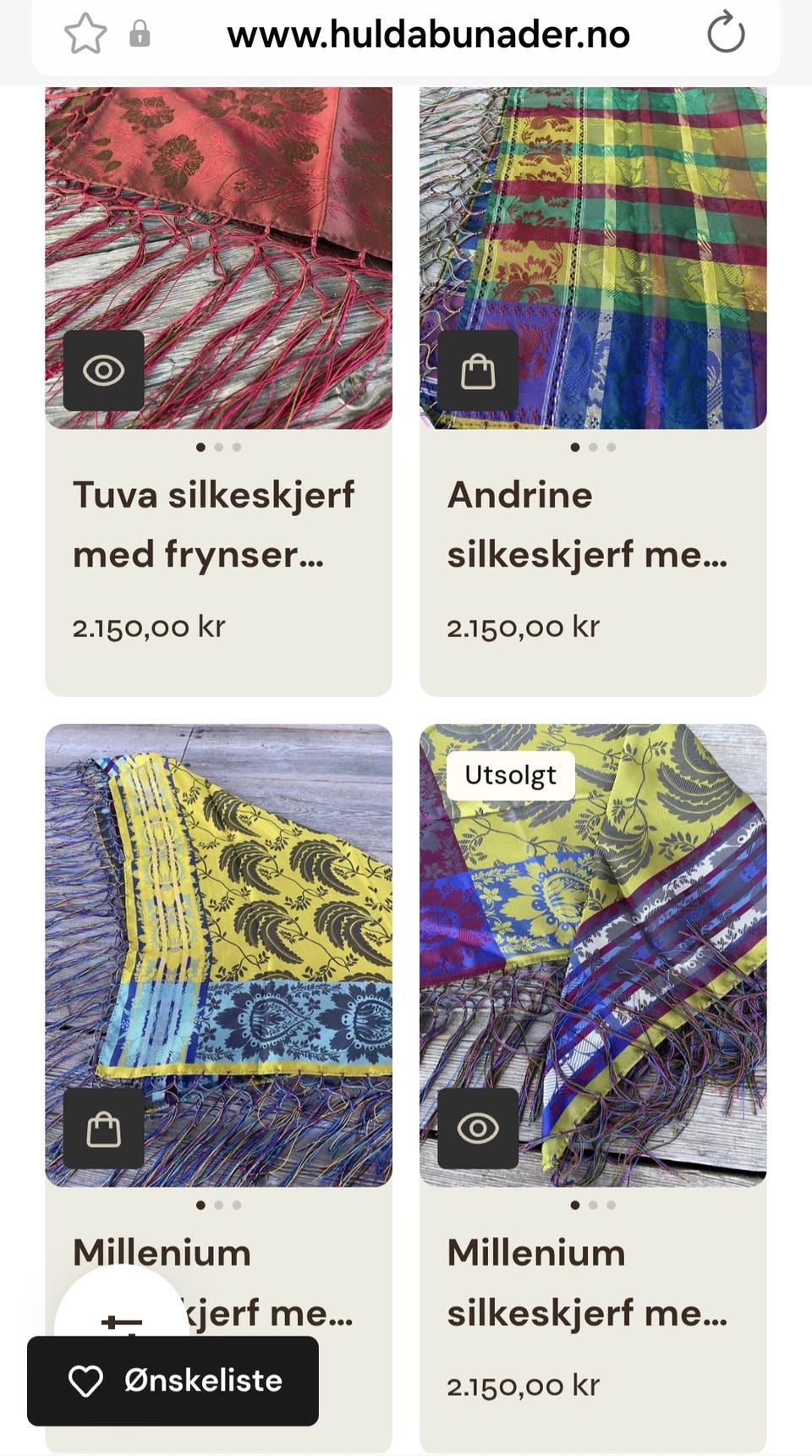Tap the padlock icon in the address bar
The height and width of the screenshot is (1456, 812).
click(140, 34)
